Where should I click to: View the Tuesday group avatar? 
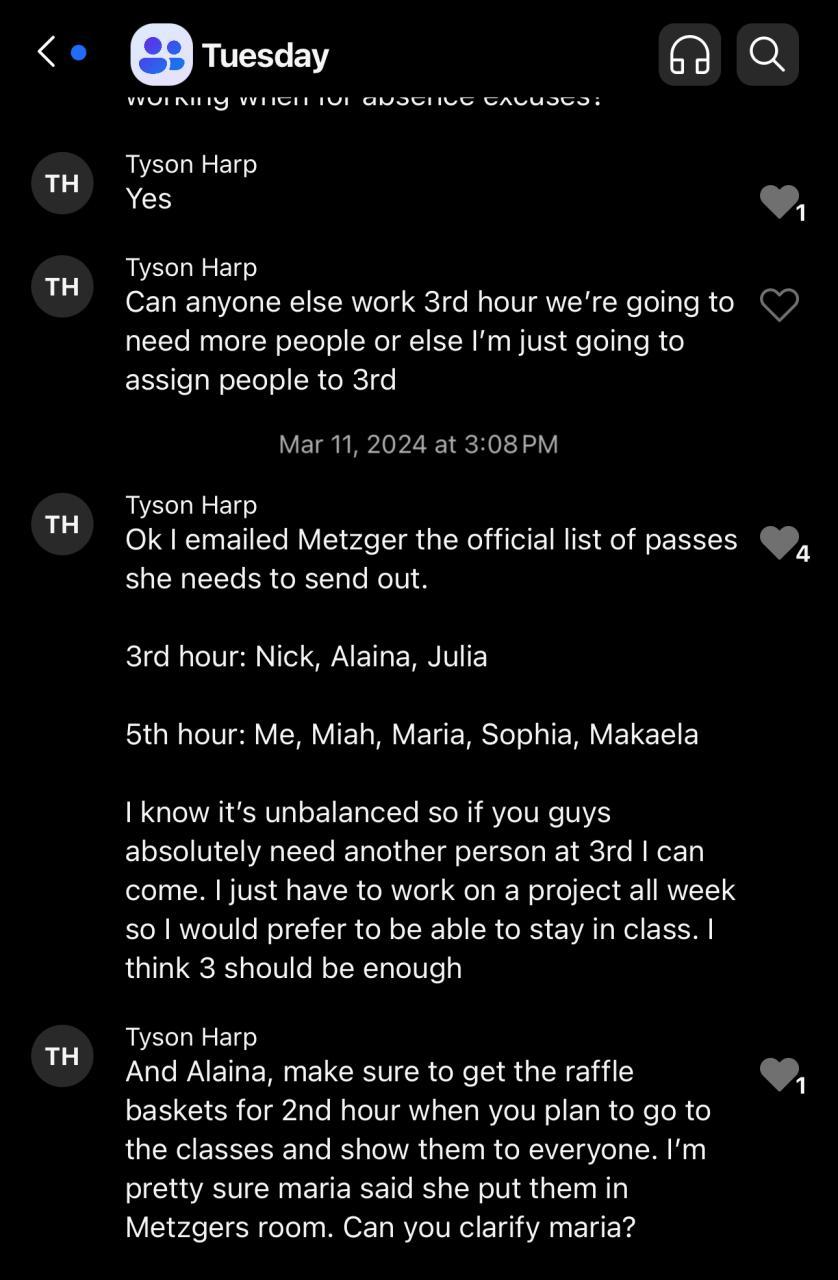pyautogui.click(x=161, y=55)
